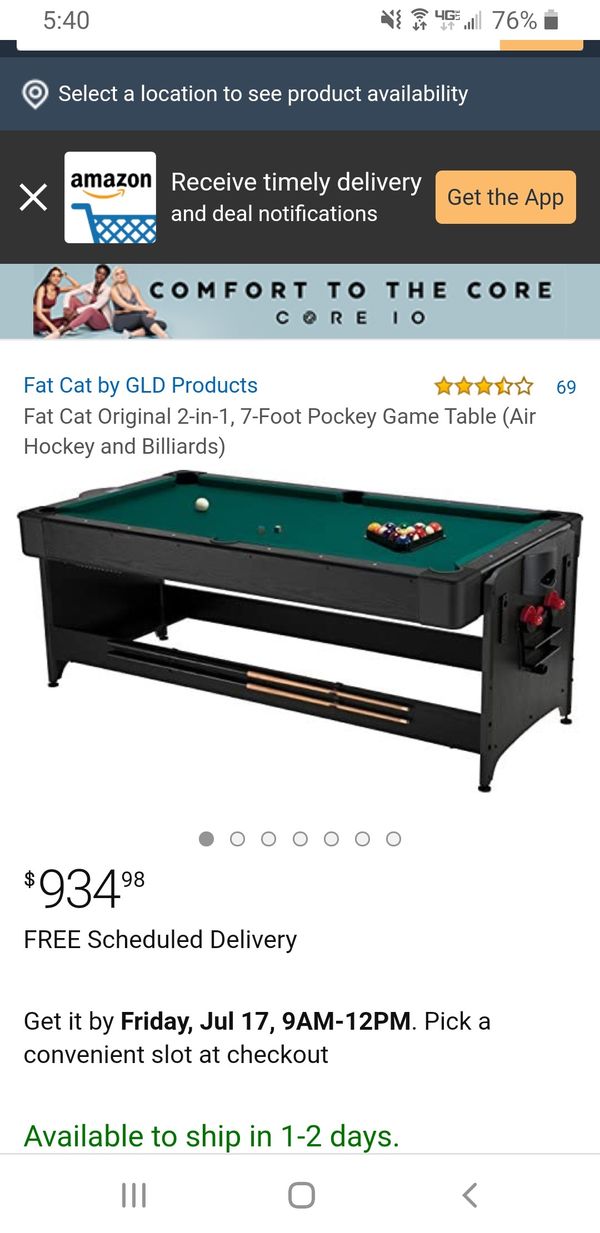The width and height of the screenshot is (600, 1233).
Task: Dismiss the Amazon app banner
Action: tap(33, 197)
